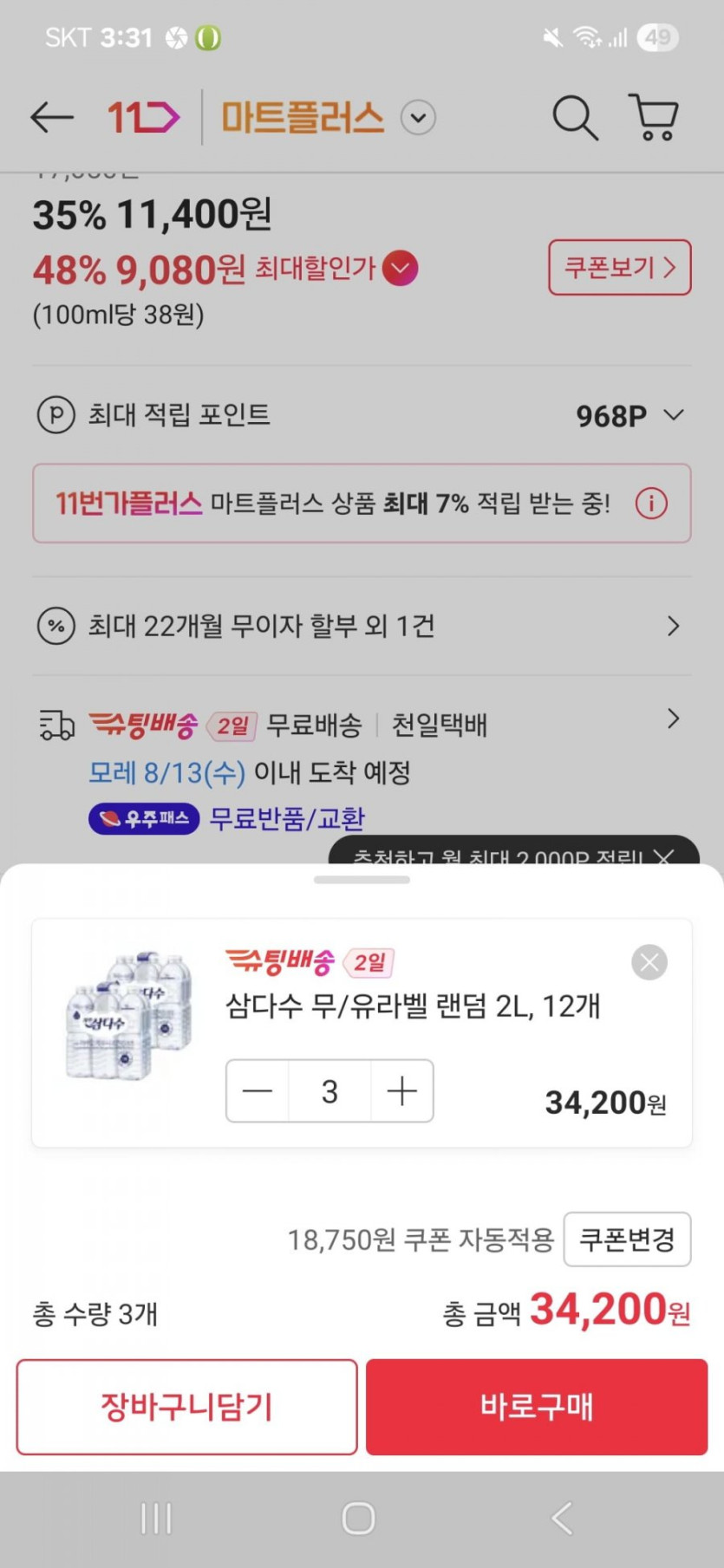Image resolution: width=724 pixels, height=1568 pixels.
Task: Go back using the top arrow
Action: pos(51,117)
